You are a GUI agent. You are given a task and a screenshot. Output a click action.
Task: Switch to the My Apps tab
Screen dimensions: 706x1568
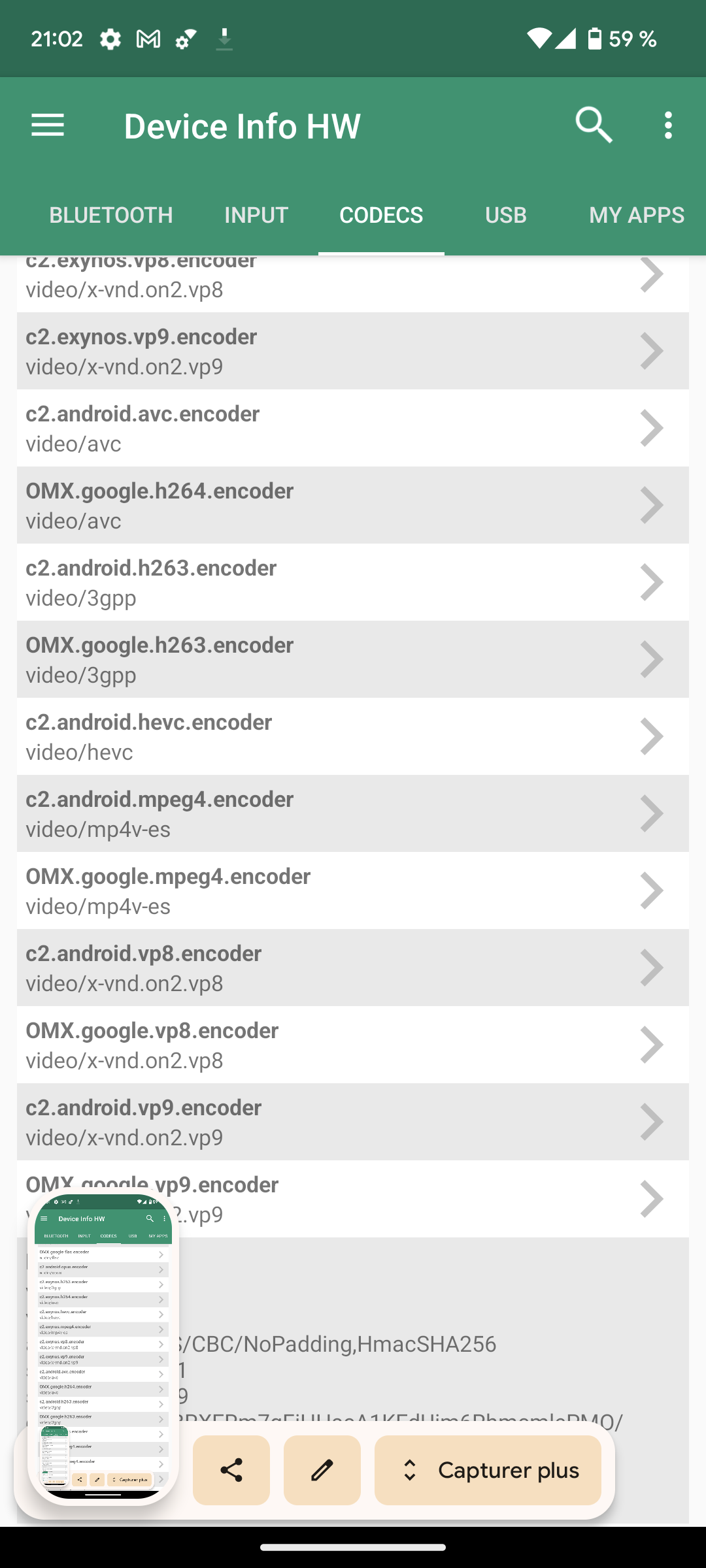point(636,215)
